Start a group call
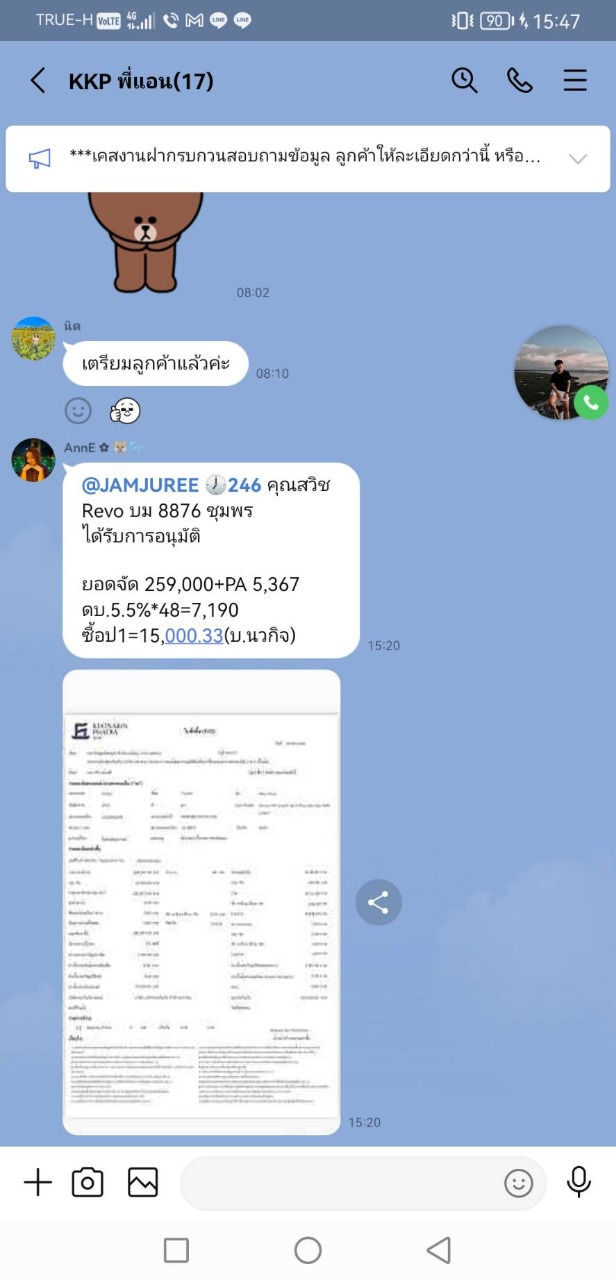 [x=520, y=81]
